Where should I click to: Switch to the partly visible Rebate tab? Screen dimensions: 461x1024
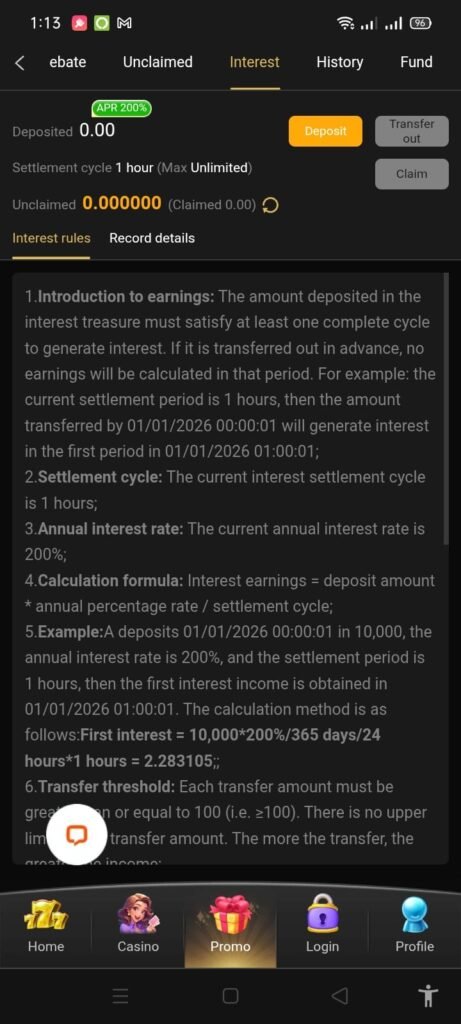coord(67,62)
